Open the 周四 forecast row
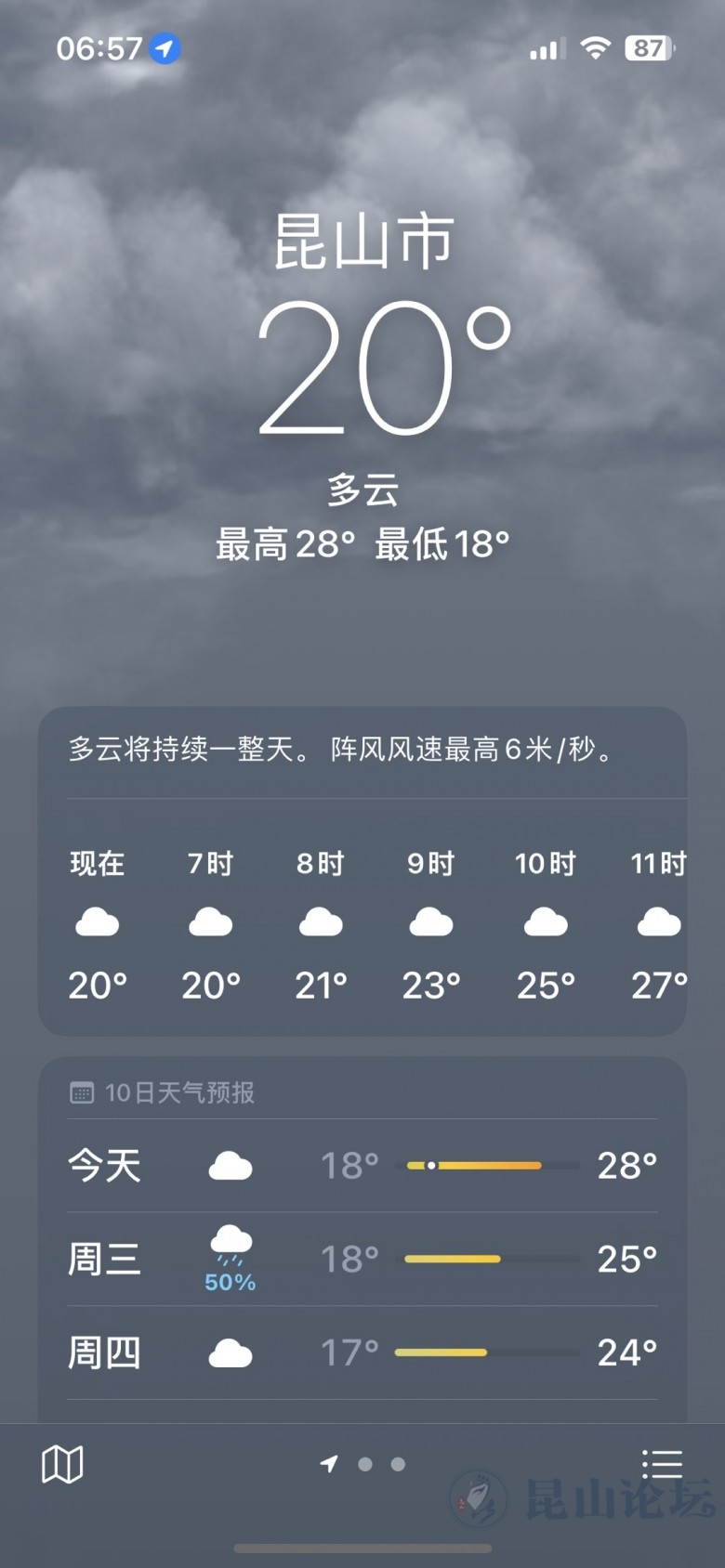The width and height of the screenshot is (725, 1568). (x=362, y=1352)
